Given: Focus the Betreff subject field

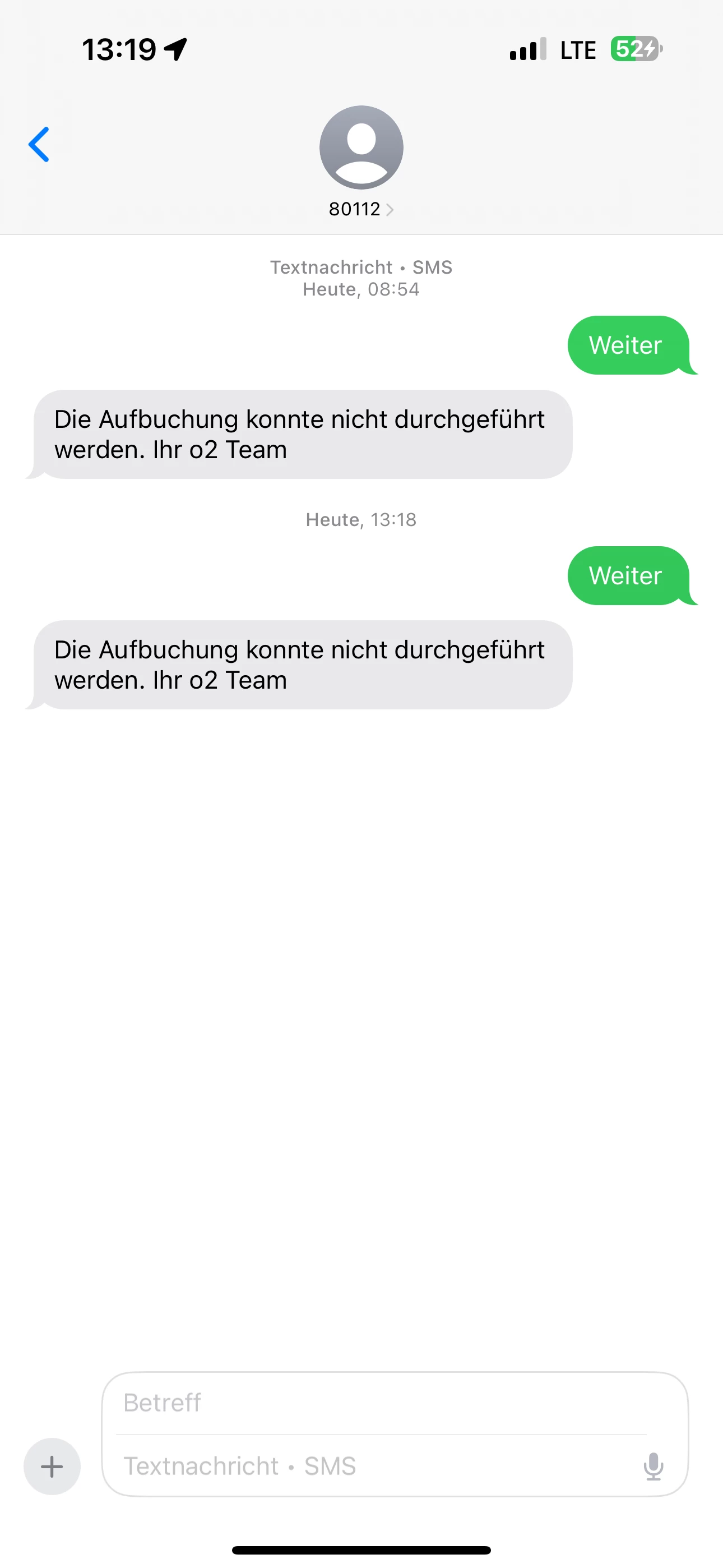Looking at the screenshot, I should pyautogui.click(x=383, y=1403).
